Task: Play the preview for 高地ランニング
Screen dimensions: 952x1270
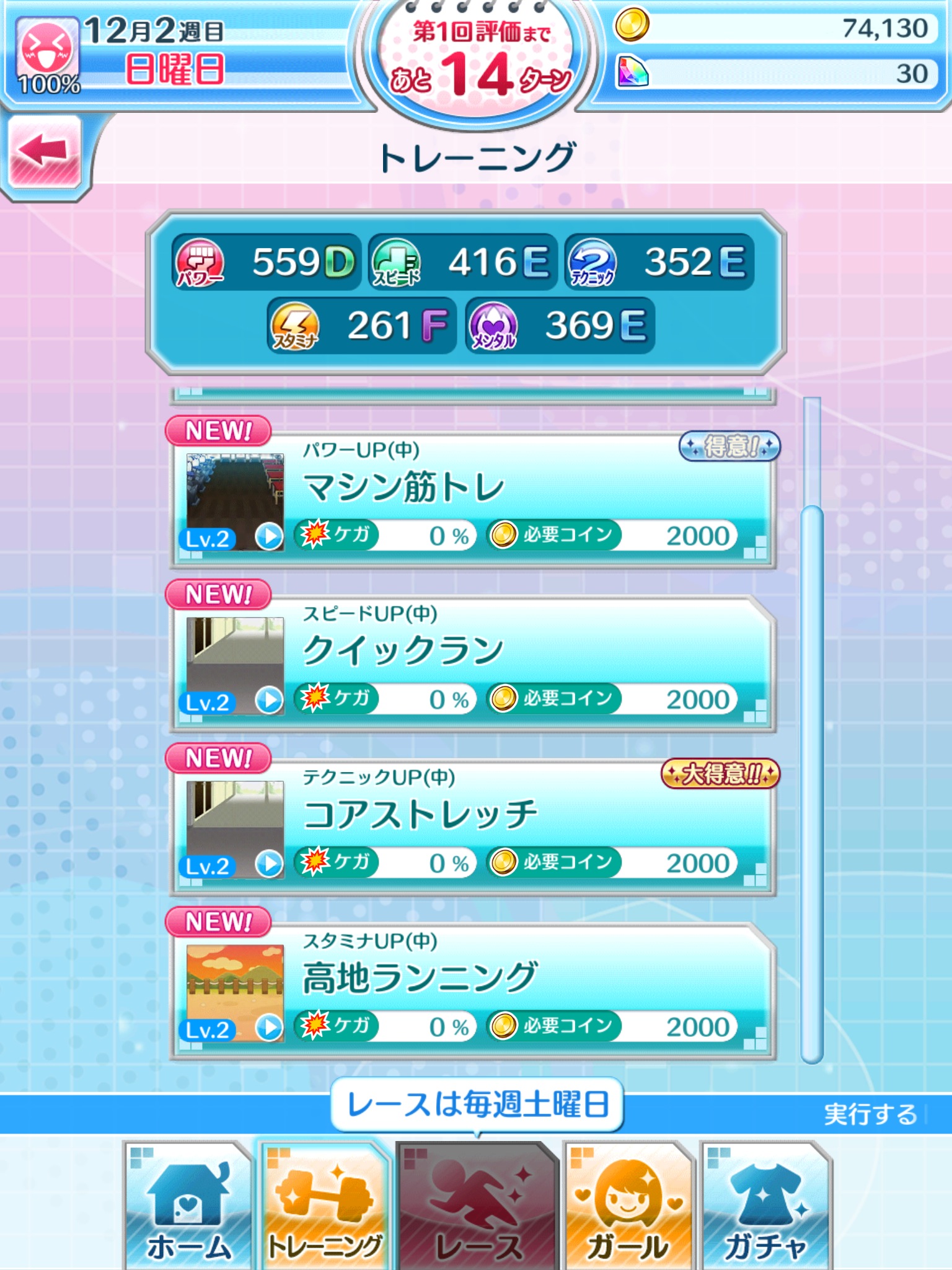Action: (x=269, y=1028)
